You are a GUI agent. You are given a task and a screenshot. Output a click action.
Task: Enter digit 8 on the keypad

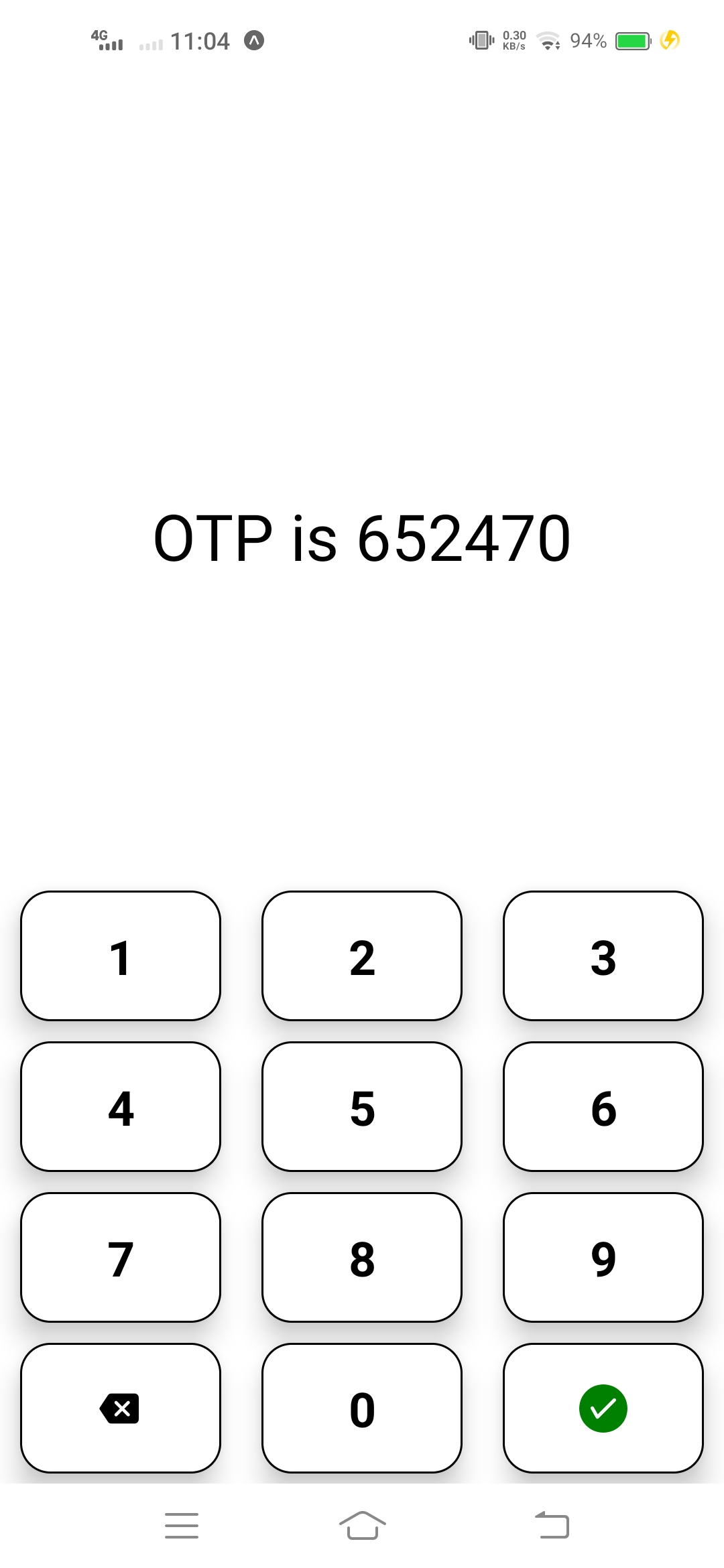click(x=362, y=1258)
